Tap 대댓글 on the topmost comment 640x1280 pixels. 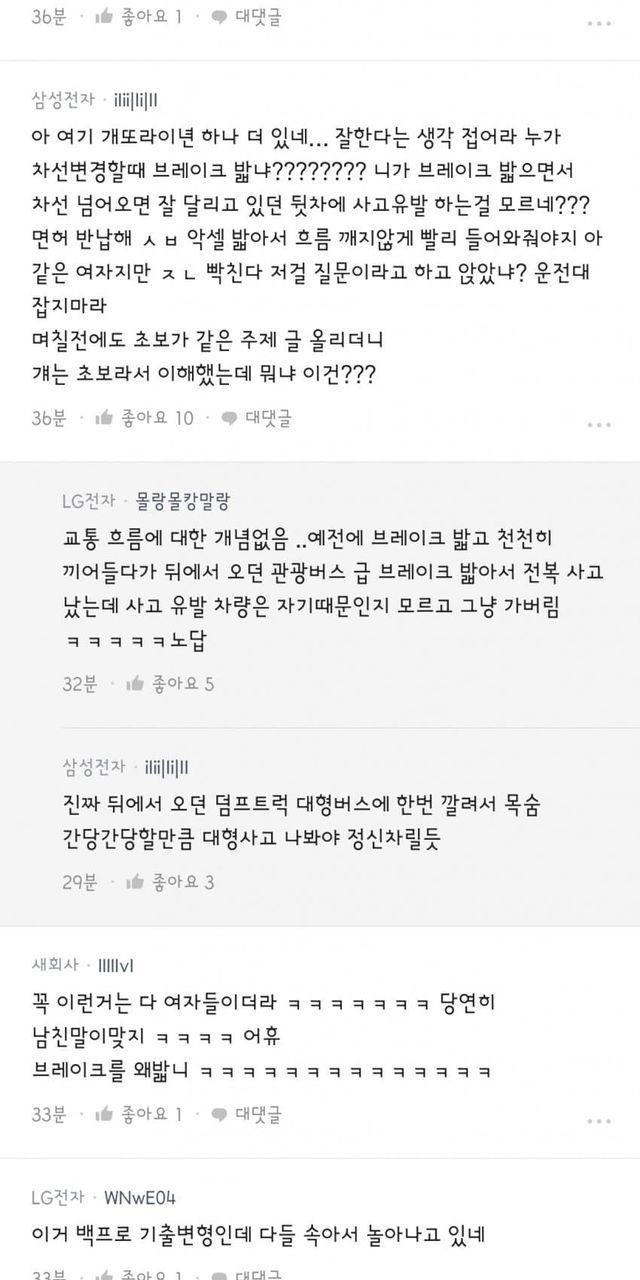point(246,16)
